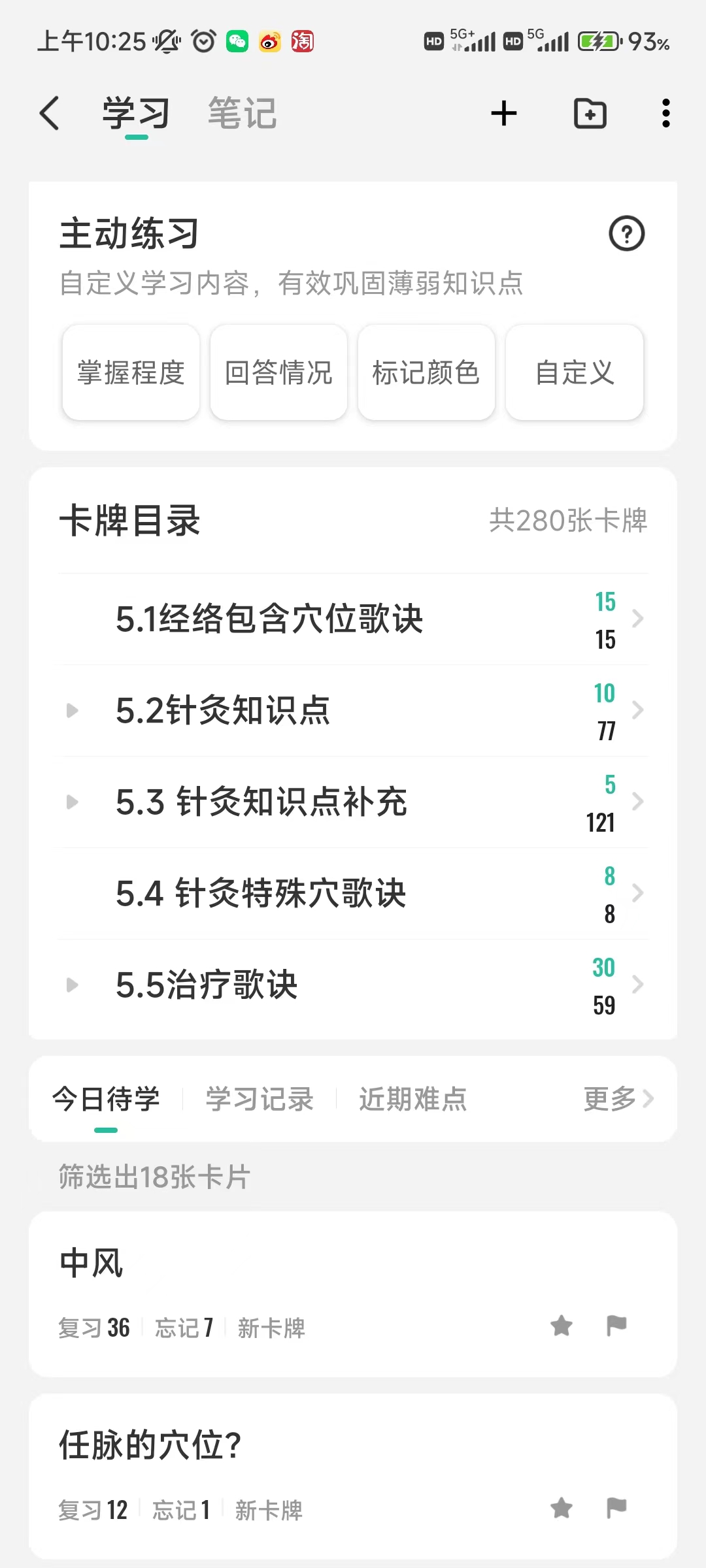Switch to the 学习记录 tab
The image size is (706, 1568).
tap(260, 1099)
